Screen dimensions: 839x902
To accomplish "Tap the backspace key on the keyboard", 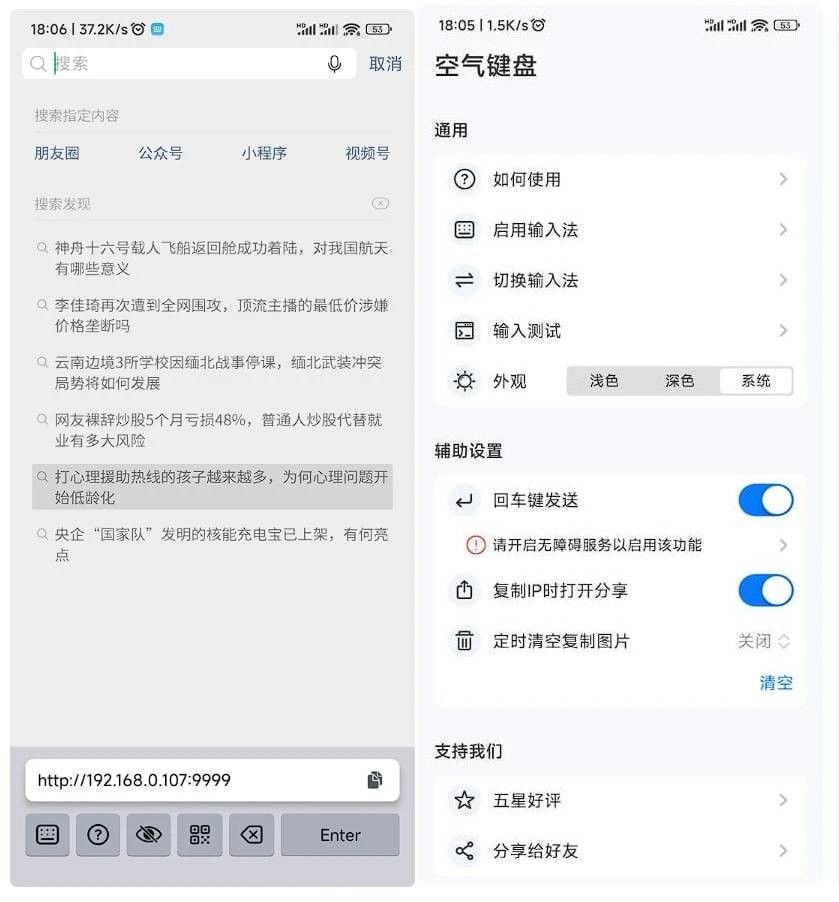I will pyautogui.click(x=251, y=835).
